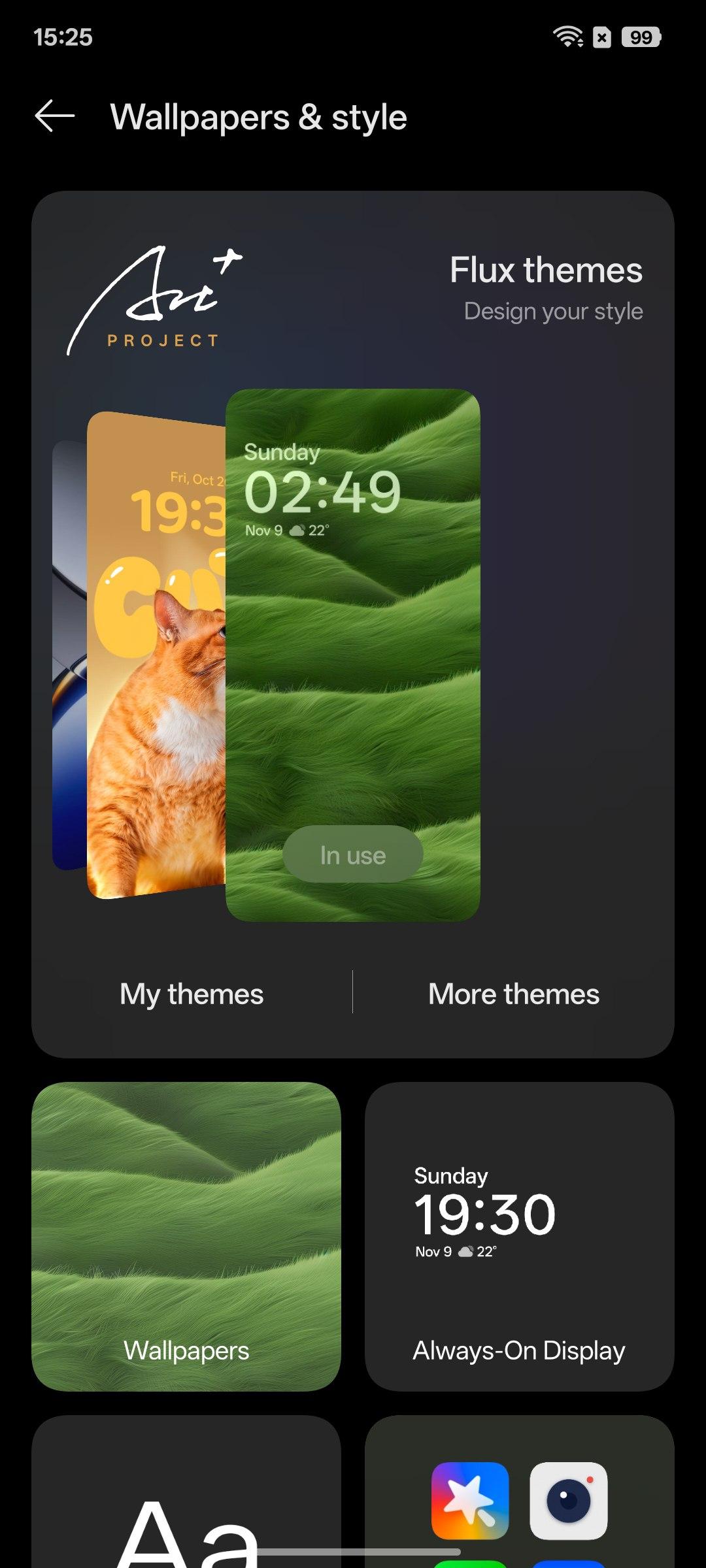
Task: Open More themes
Action: pos(513,994)
